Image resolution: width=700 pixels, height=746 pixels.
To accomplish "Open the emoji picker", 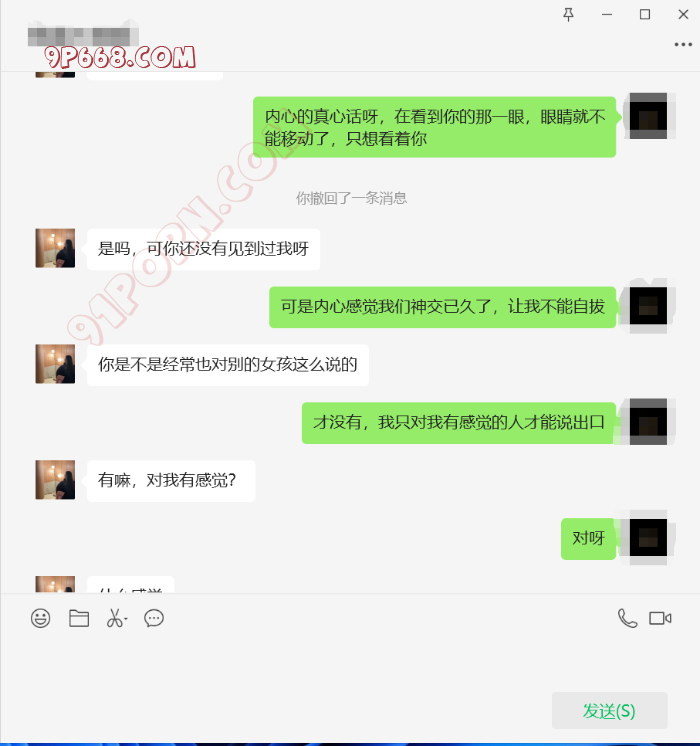I will coord(41,618).
